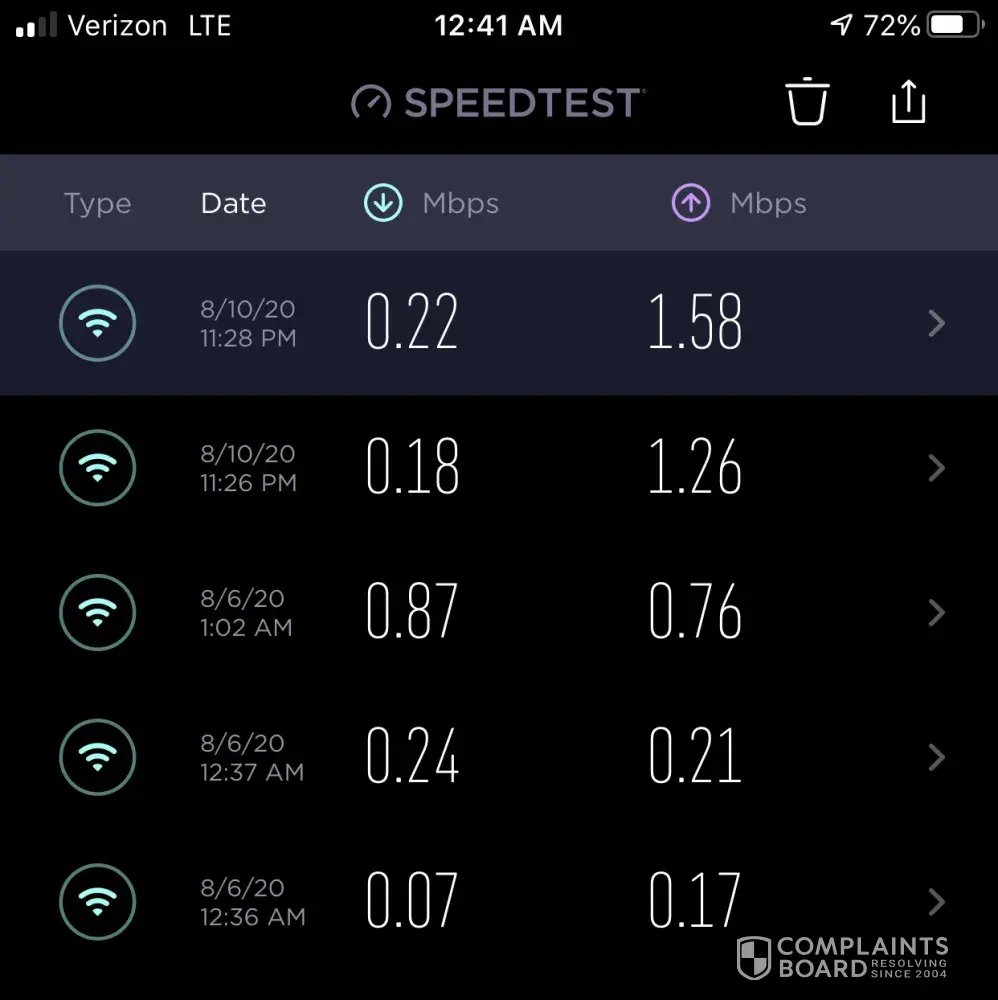The width and height of the screenshot is (998, 1000).
Task: Open the 8/10/20 11:26 PM result
Action: (498, 468)
